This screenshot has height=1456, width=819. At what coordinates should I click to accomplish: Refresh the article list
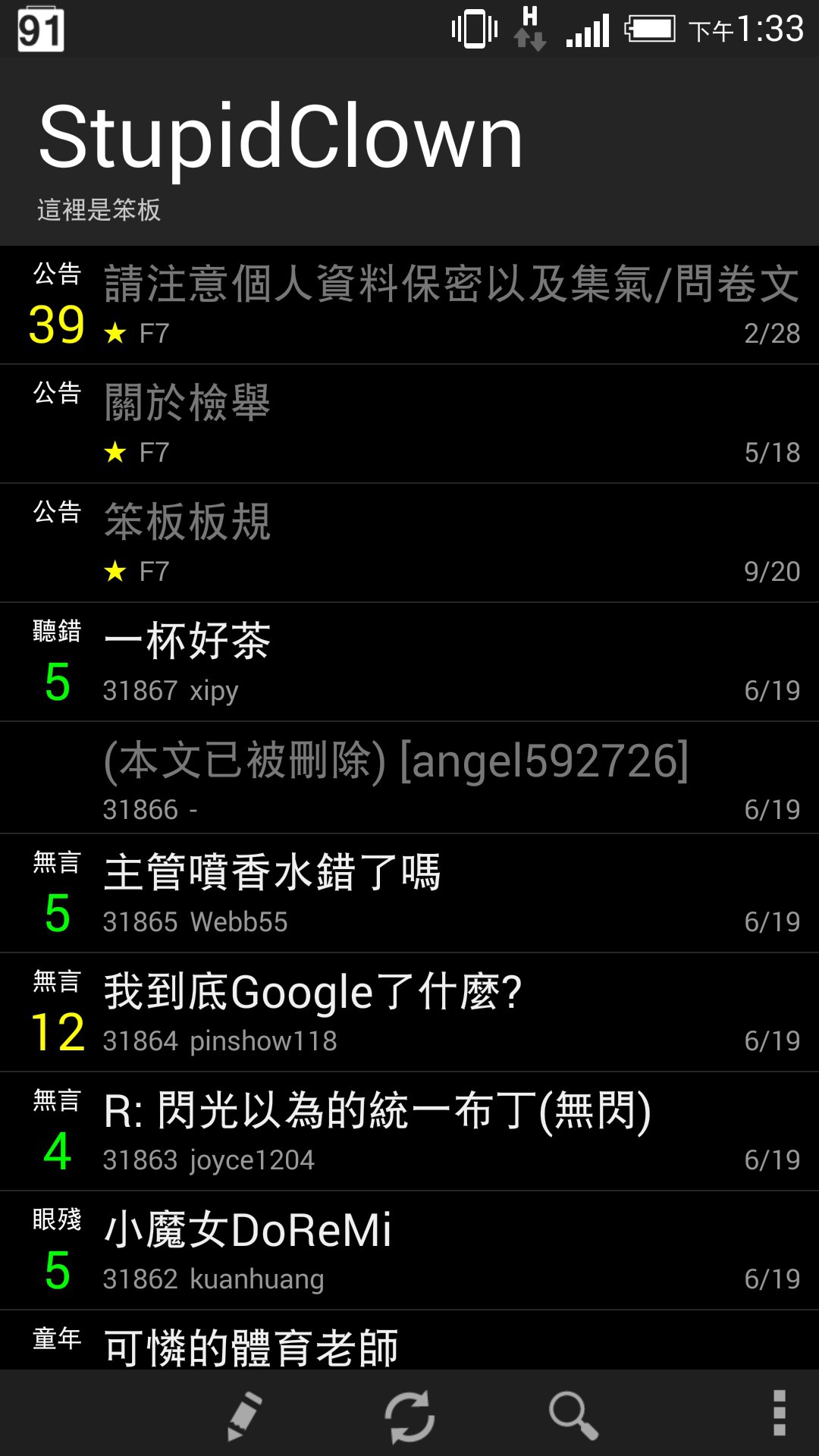click(x=409, y=1415)
